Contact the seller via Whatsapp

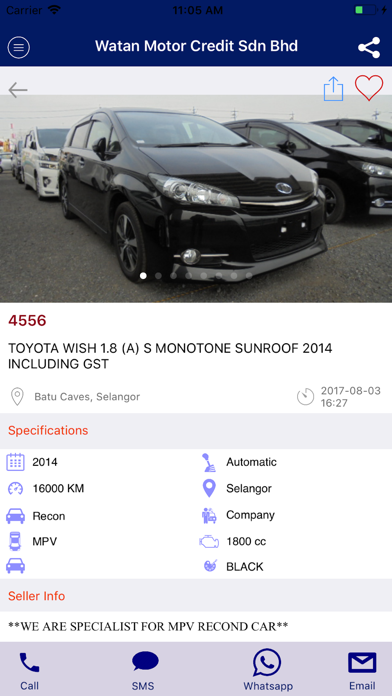click(268, 671)
